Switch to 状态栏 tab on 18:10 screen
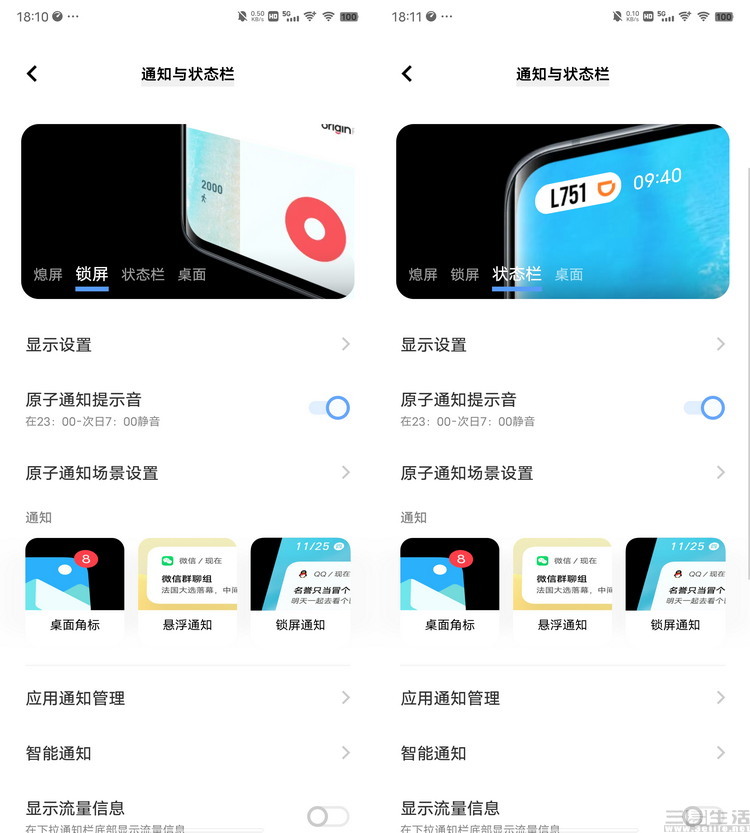750x833 pixels. point(143,274)
